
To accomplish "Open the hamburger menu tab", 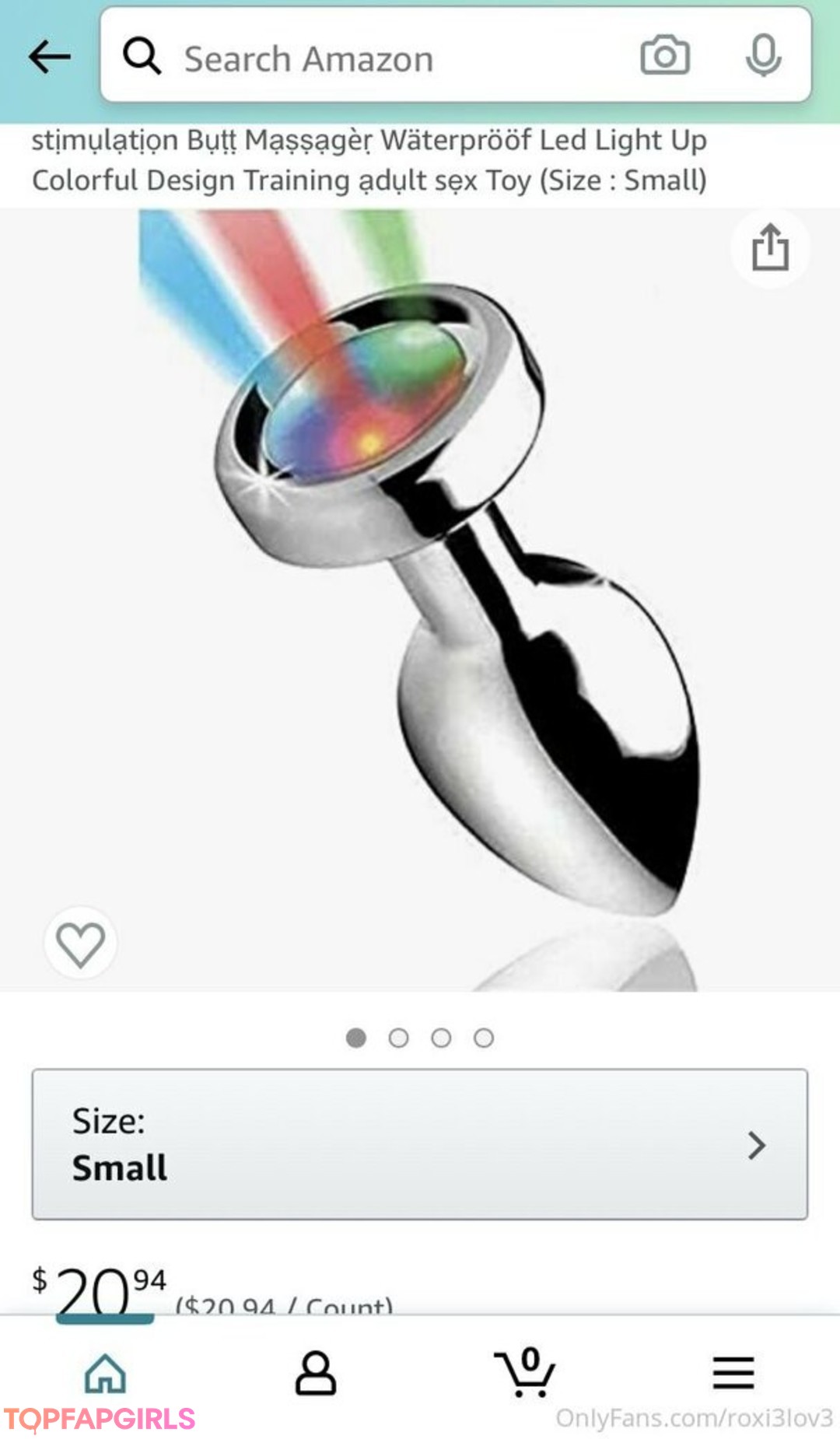I will coord(733,1373).
